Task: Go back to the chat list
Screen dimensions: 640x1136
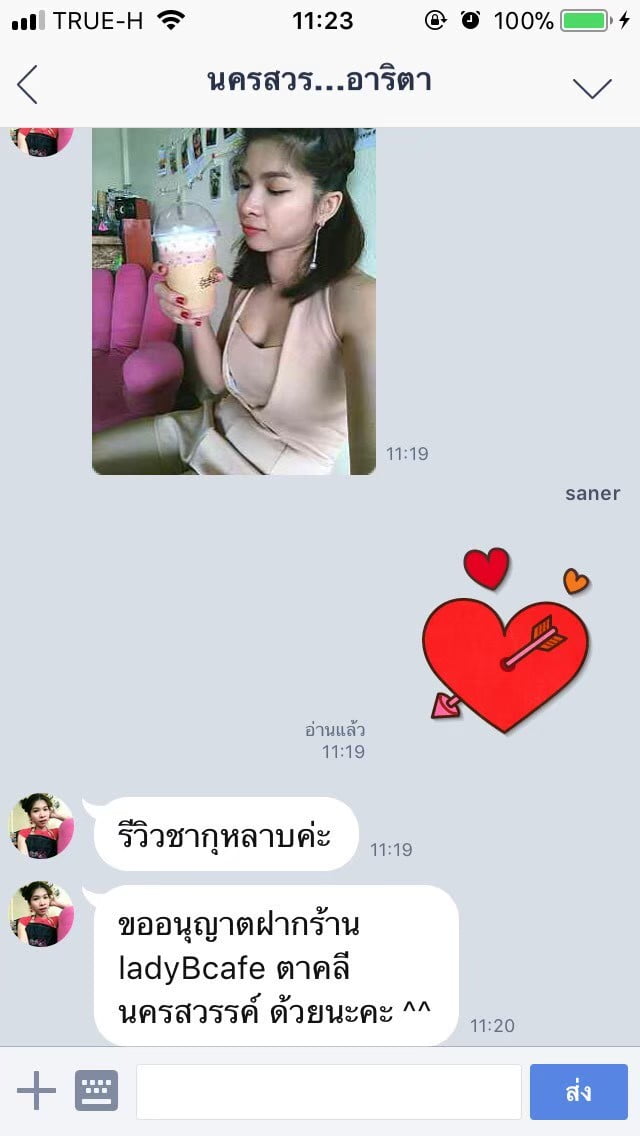Action: click(x=28, y=85)
